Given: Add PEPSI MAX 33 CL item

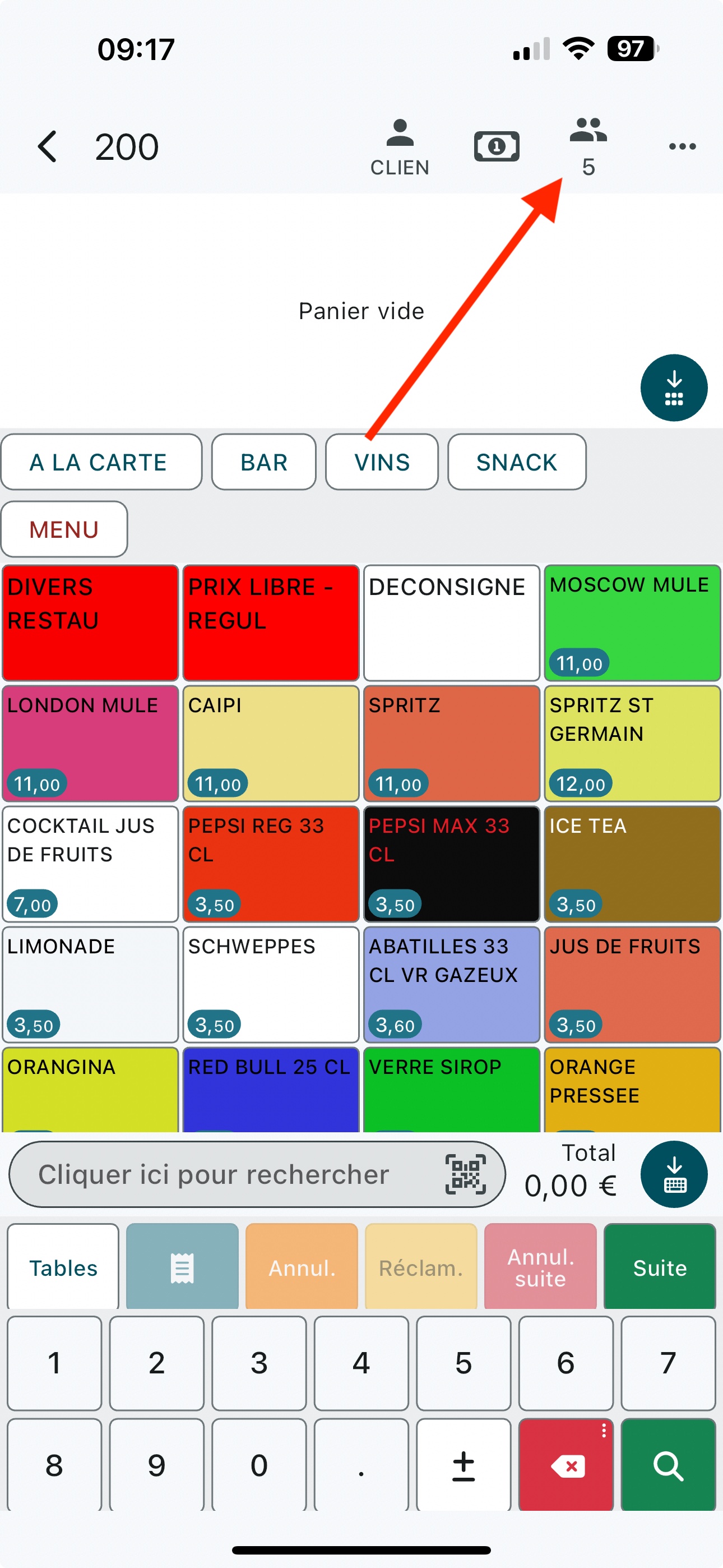Looking at the screenshot, I should coord(452,864).
